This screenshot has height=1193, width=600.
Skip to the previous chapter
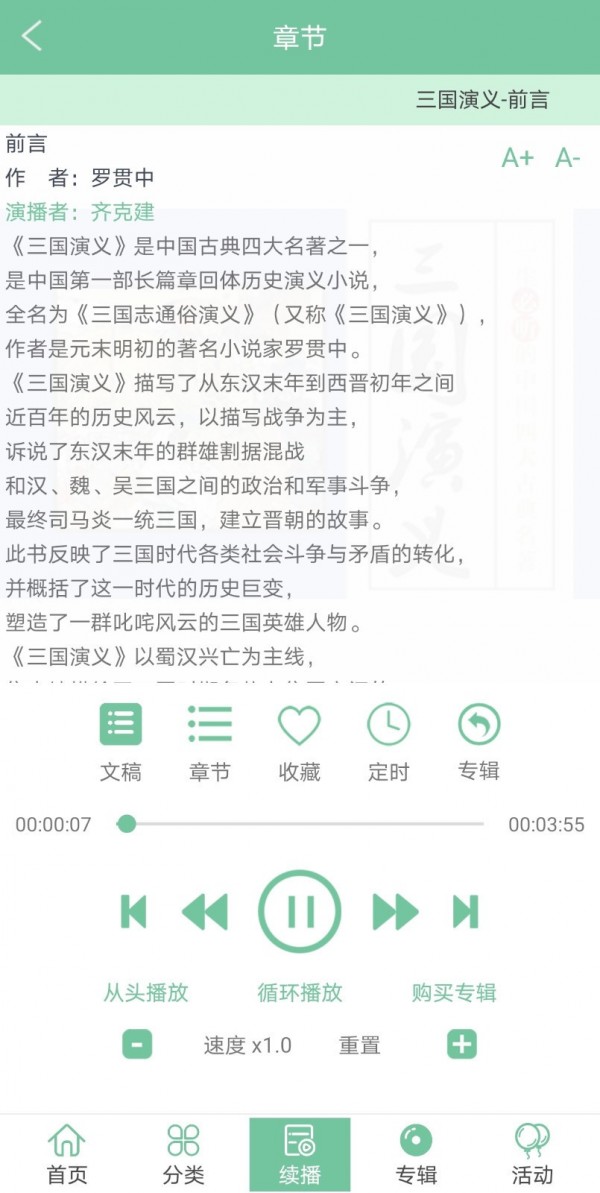[x=134, y=911]
